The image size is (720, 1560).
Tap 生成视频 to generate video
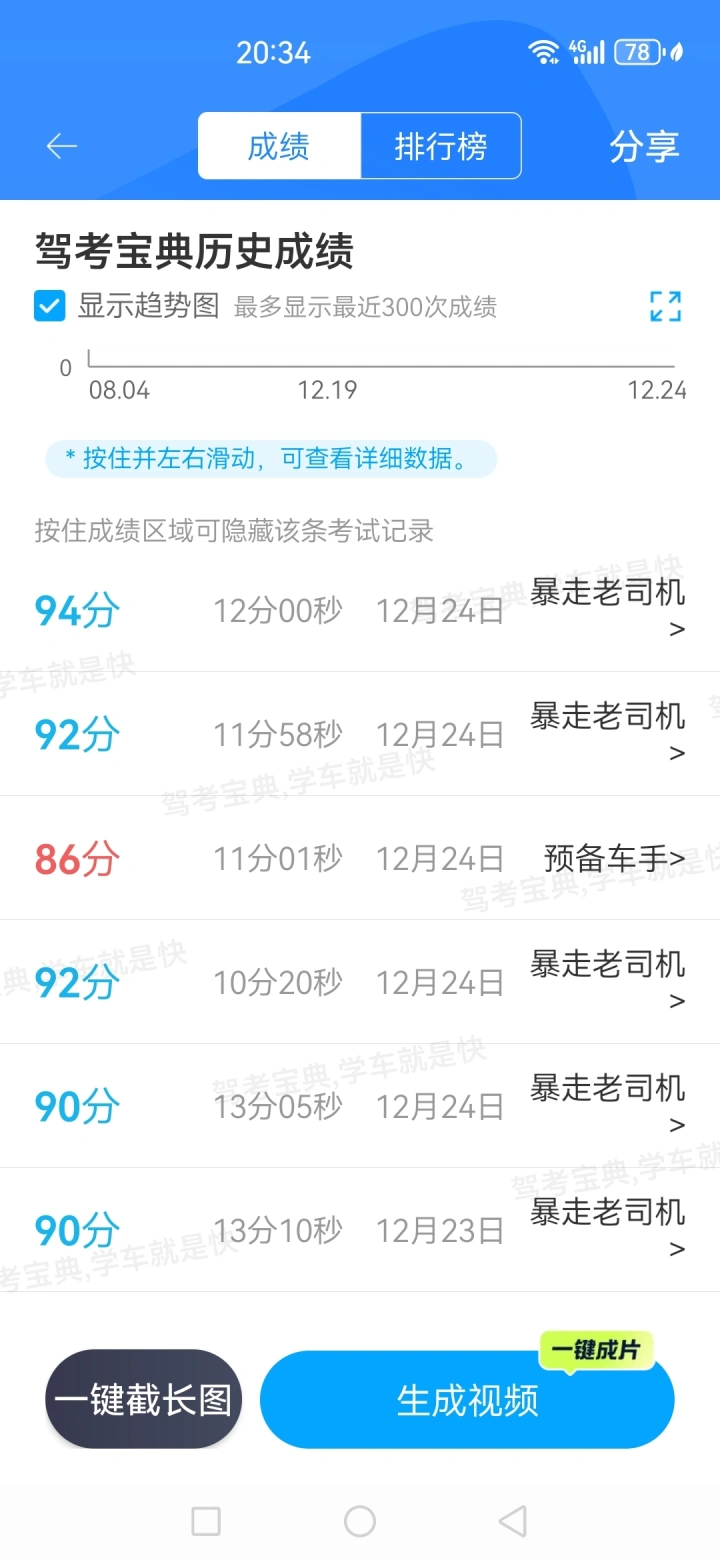[x=467, y=1399]
